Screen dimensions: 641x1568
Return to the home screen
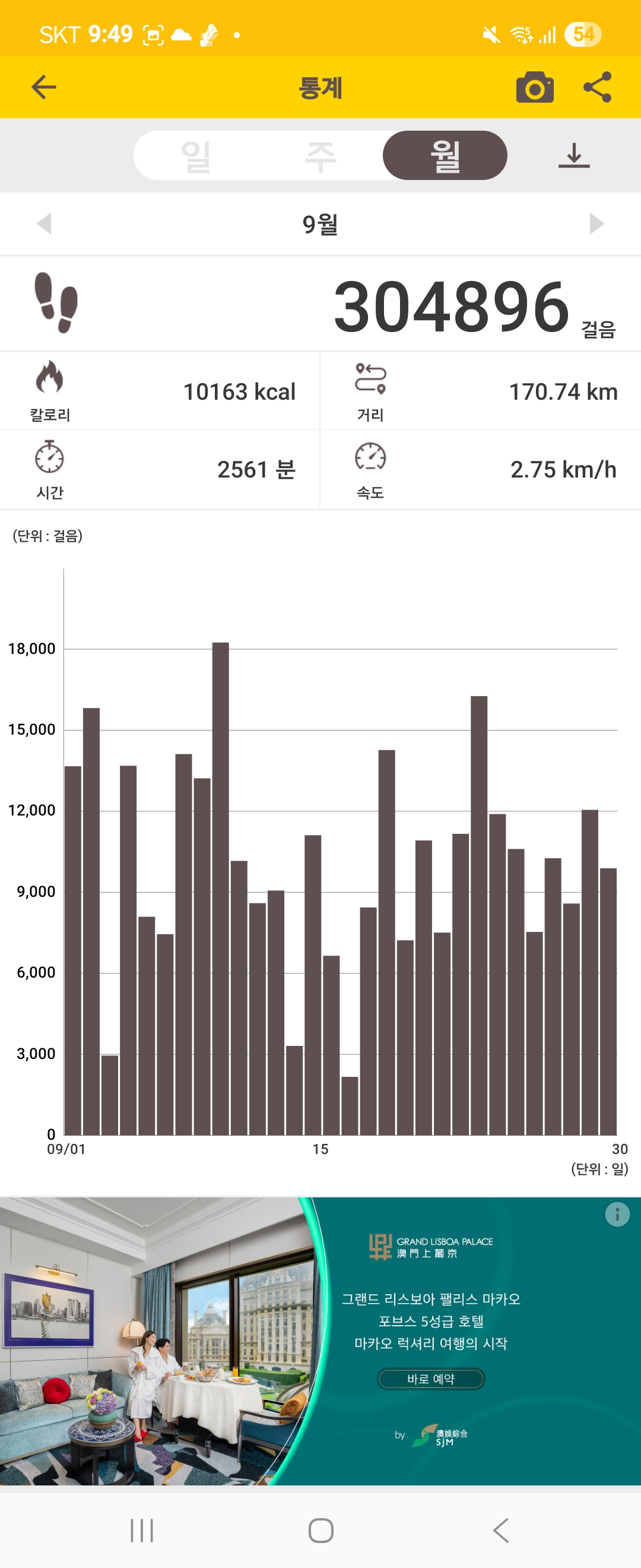[x=320, y=1530]
